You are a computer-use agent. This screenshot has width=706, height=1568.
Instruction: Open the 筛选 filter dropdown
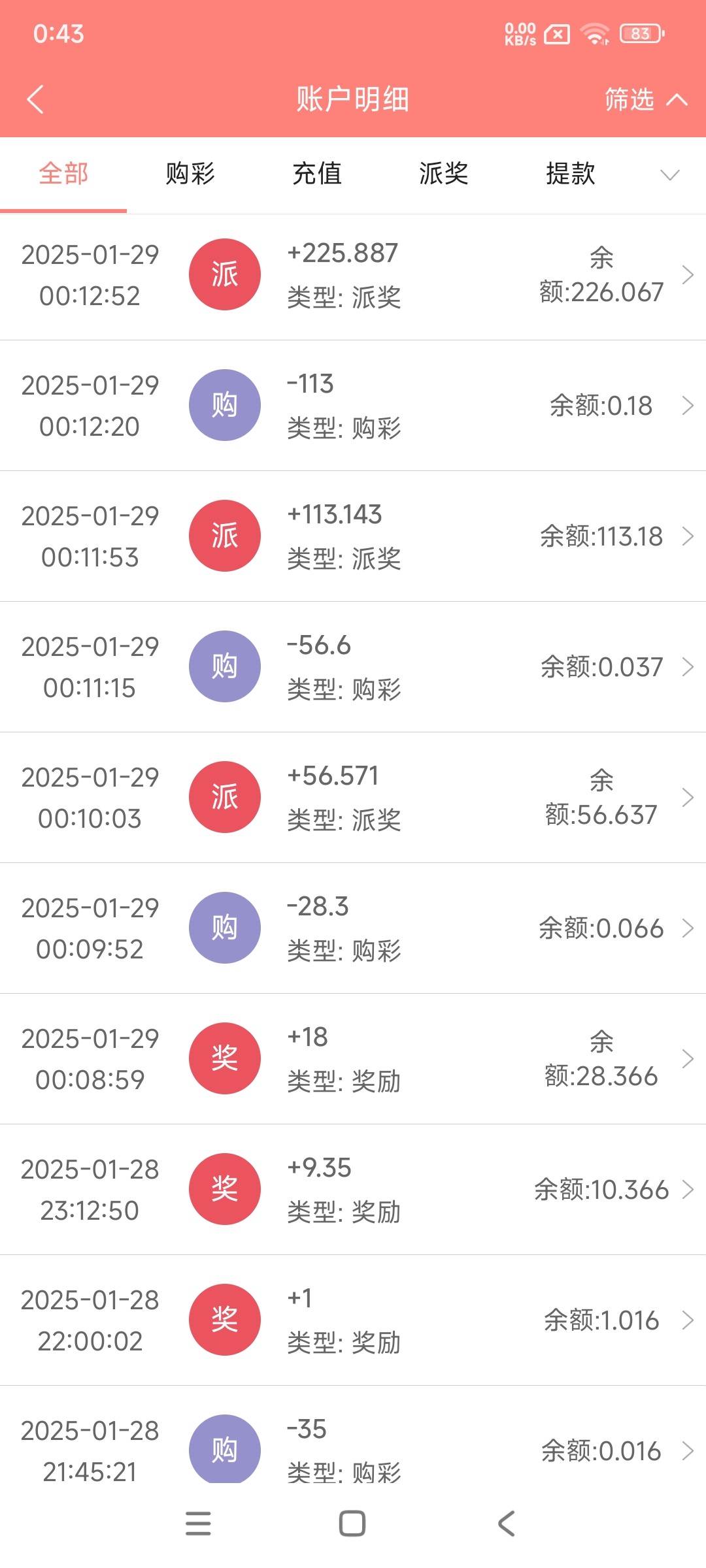tap(644, 99)
